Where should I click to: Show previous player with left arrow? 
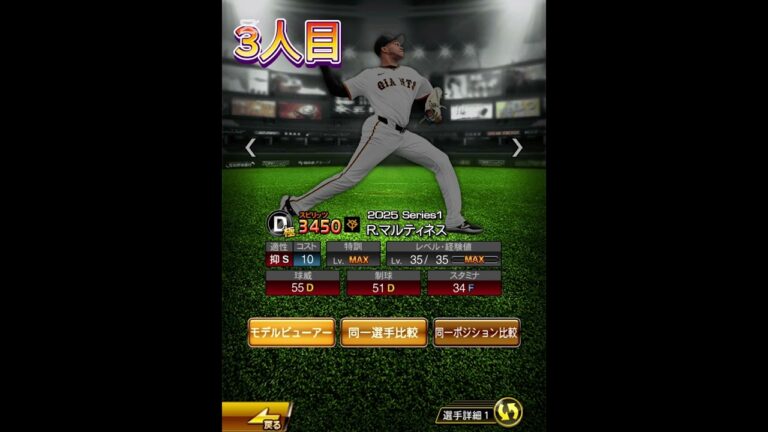[x=251, y=148]
